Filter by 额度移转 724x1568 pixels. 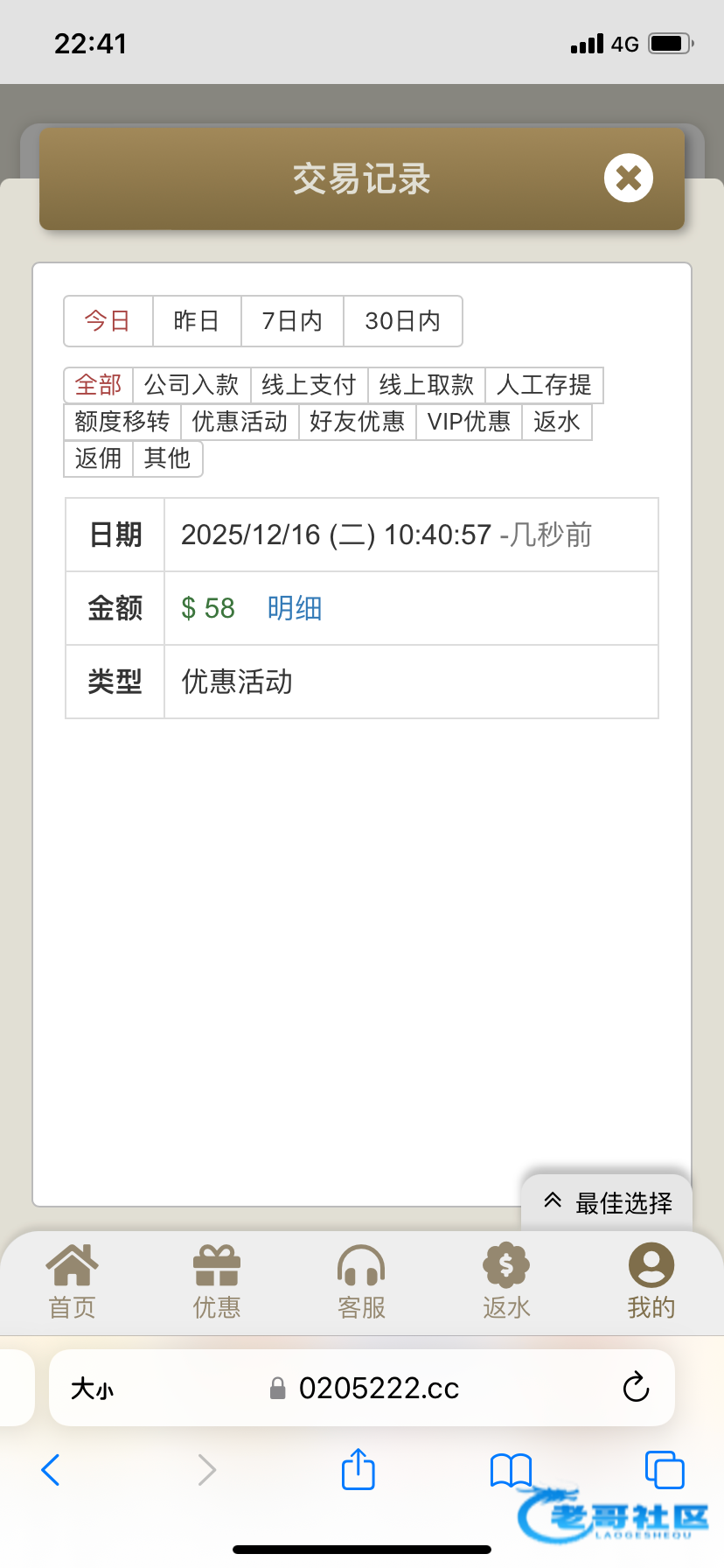[x=122, y=422]
